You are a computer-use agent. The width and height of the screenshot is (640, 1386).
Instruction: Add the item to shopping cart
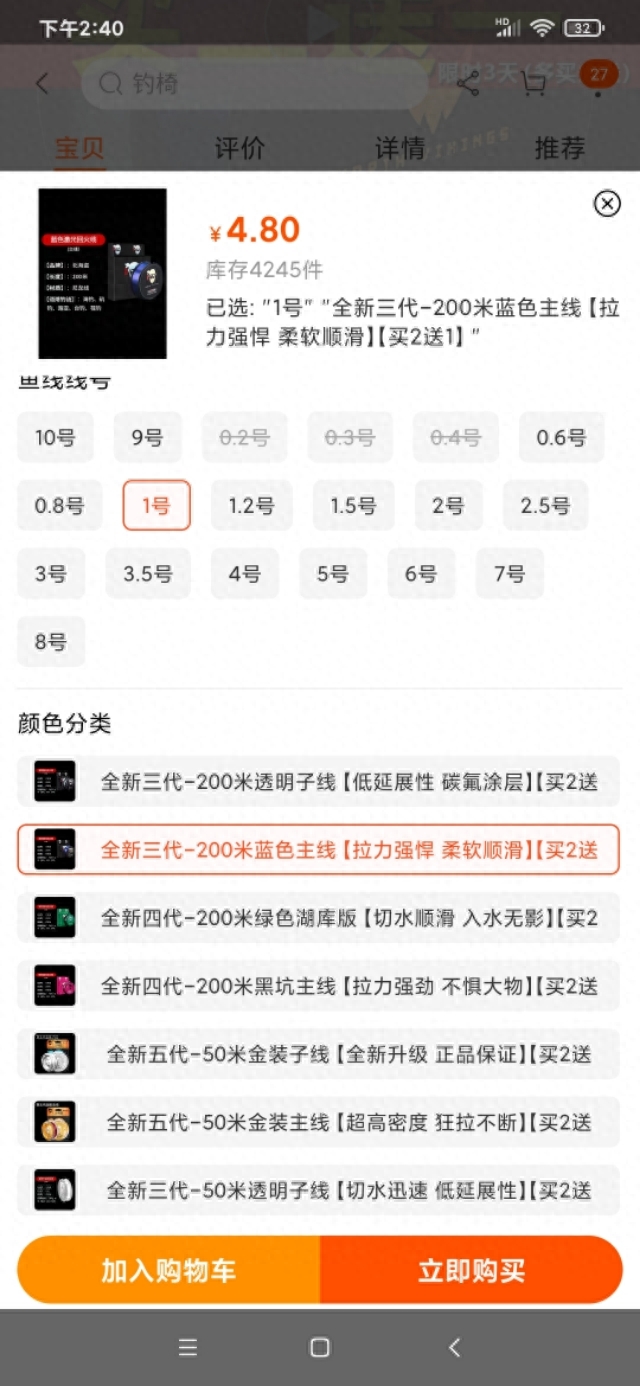coord(169,1270)
